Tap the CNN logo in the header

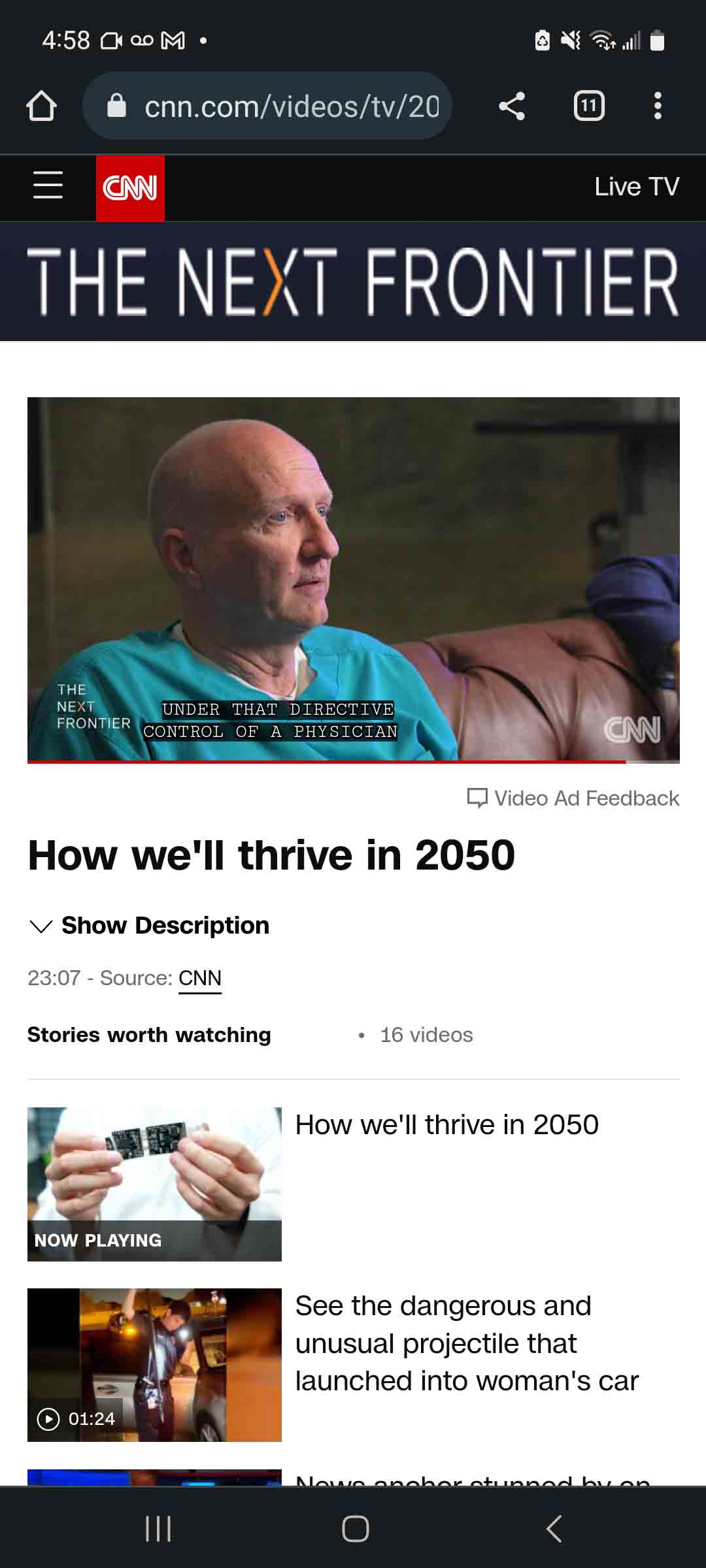pyautogui.click(x=130, y=186)
